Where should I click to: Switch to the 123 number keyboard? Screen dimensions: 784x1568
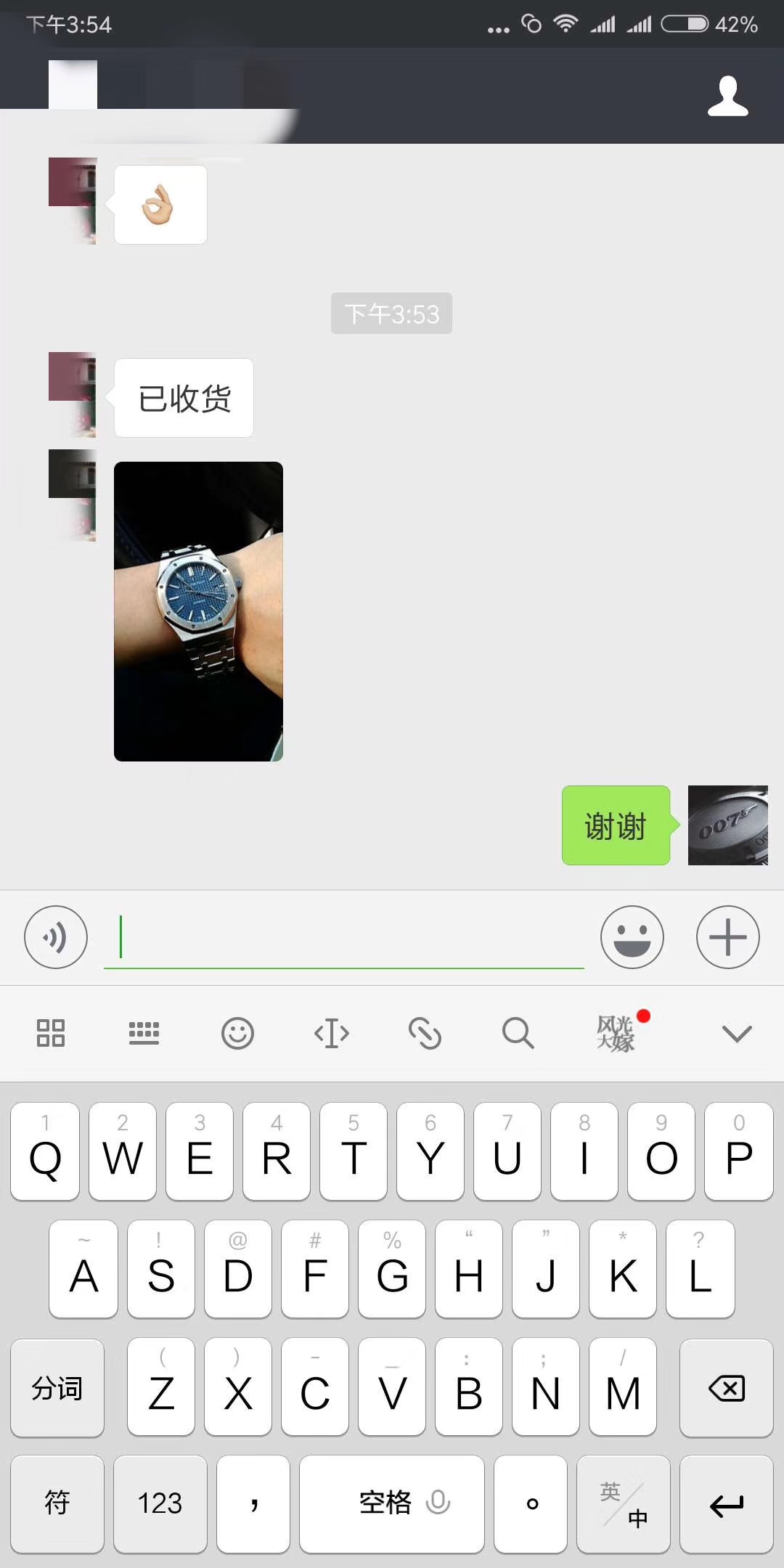[160, 1504]
